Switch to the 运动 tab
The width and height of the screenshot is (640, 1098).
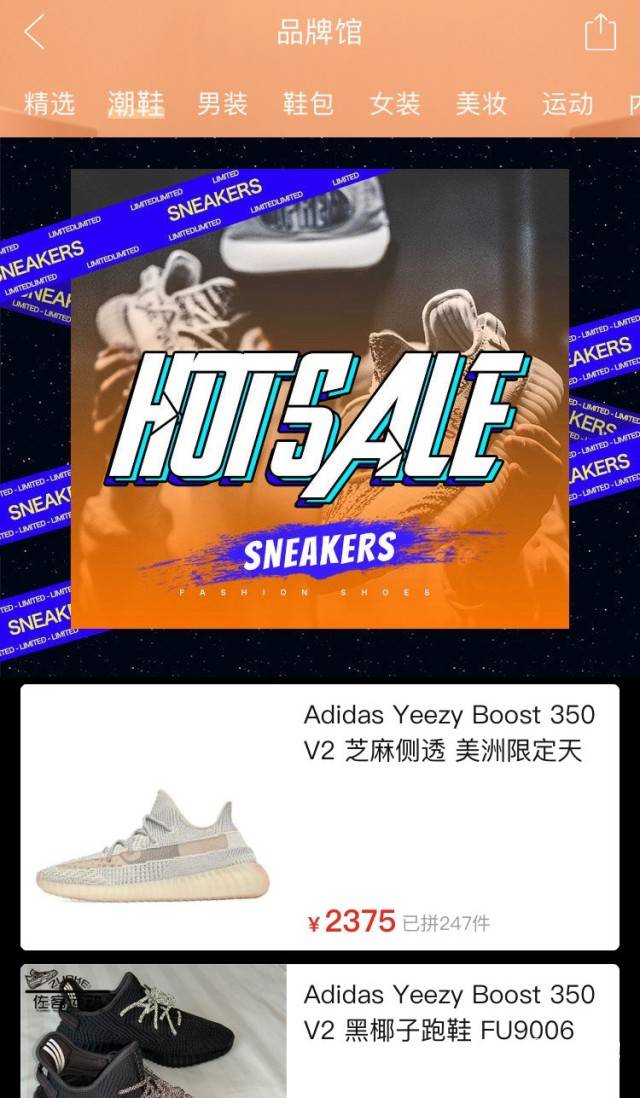coord(567,104)
